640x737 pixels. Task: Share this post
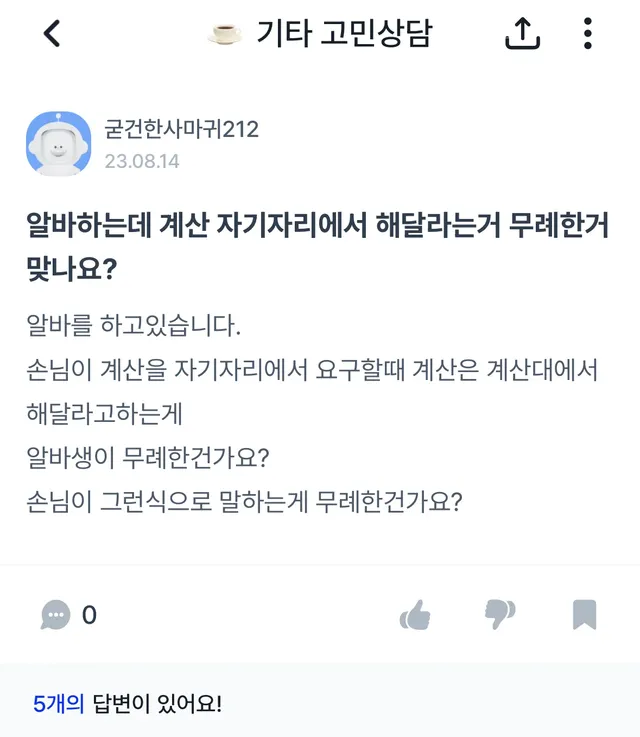pyautogui.click(x=521, y=35)
